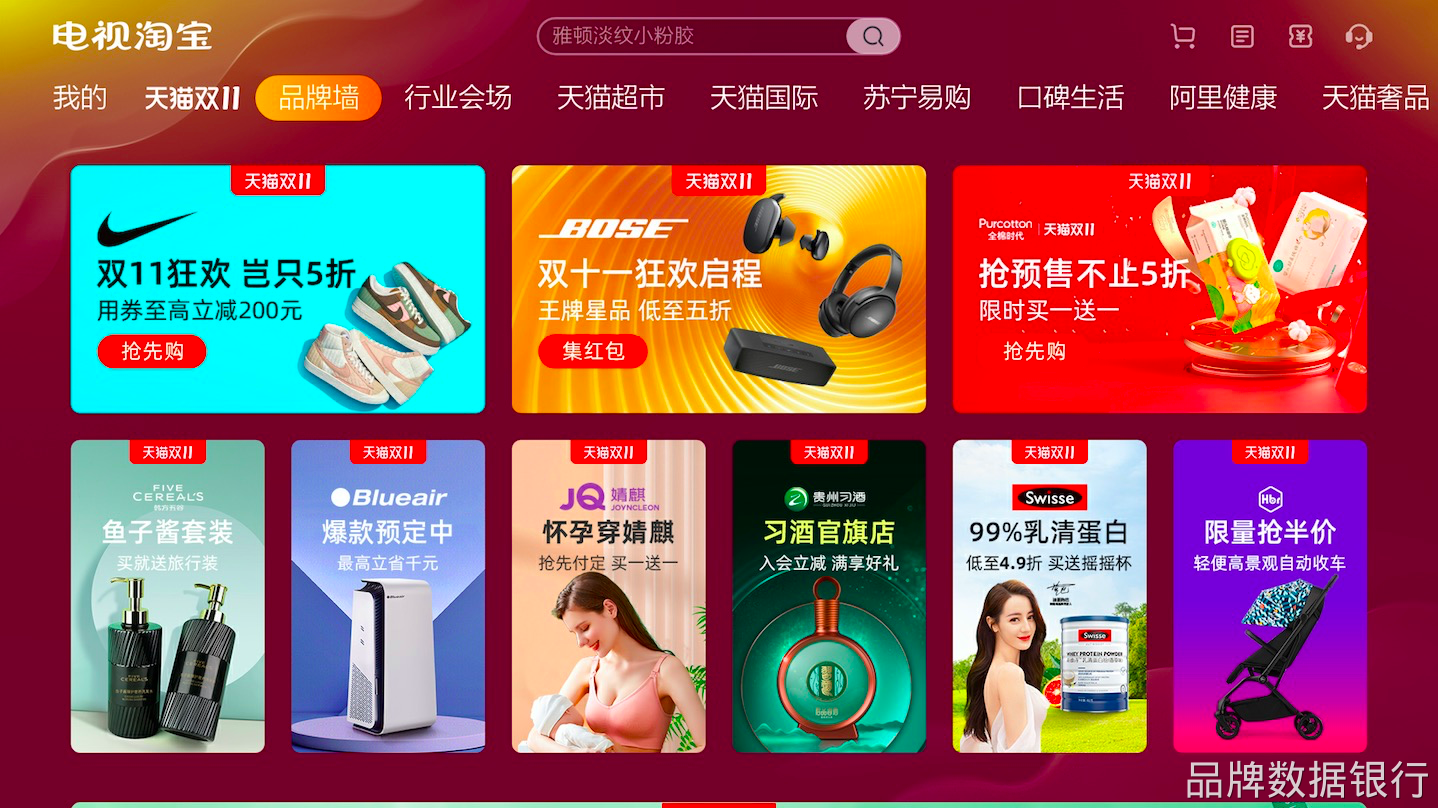Switch to the 阿里健康 tab
1438x808 pixels.
tap(1223, 98)
